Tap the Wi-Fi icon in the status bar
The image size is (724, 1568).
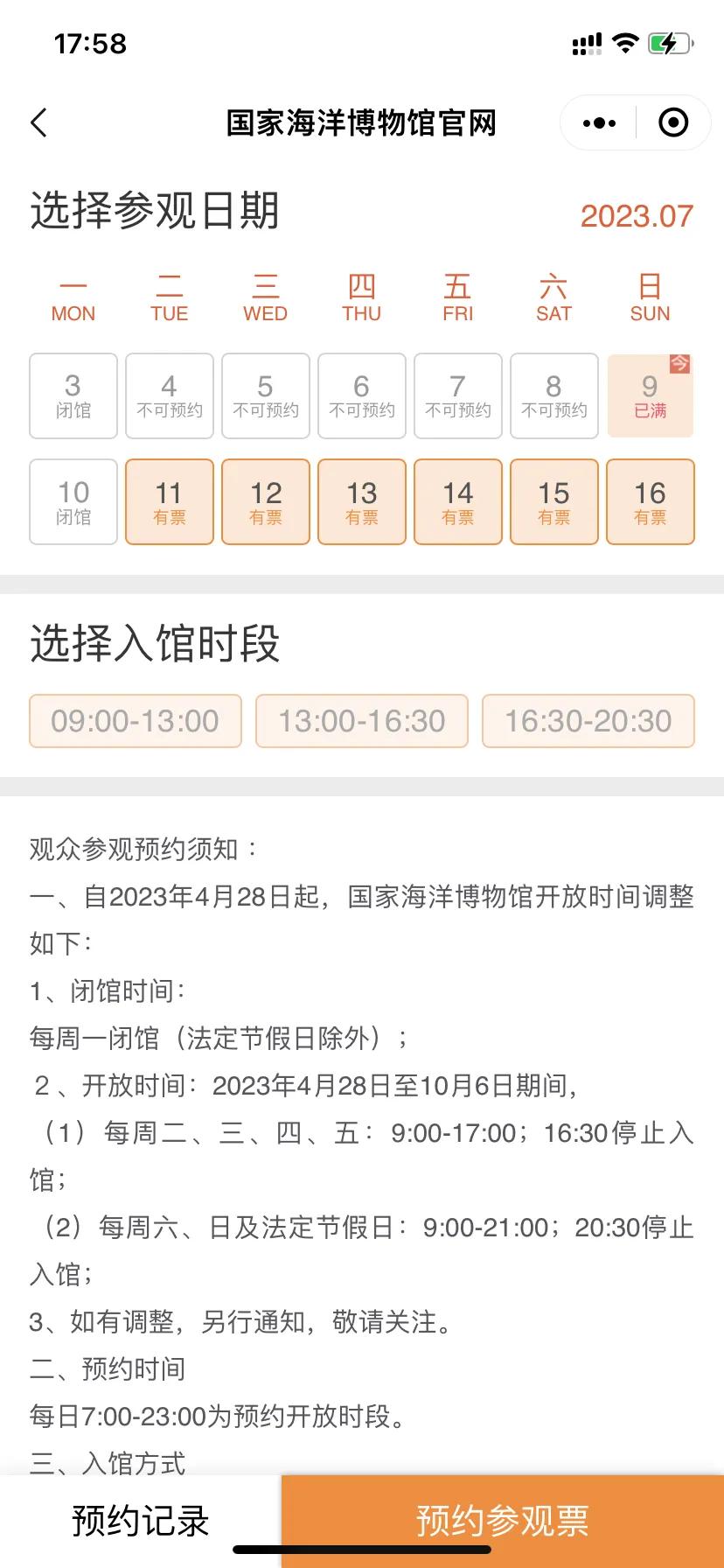point(624,43)
